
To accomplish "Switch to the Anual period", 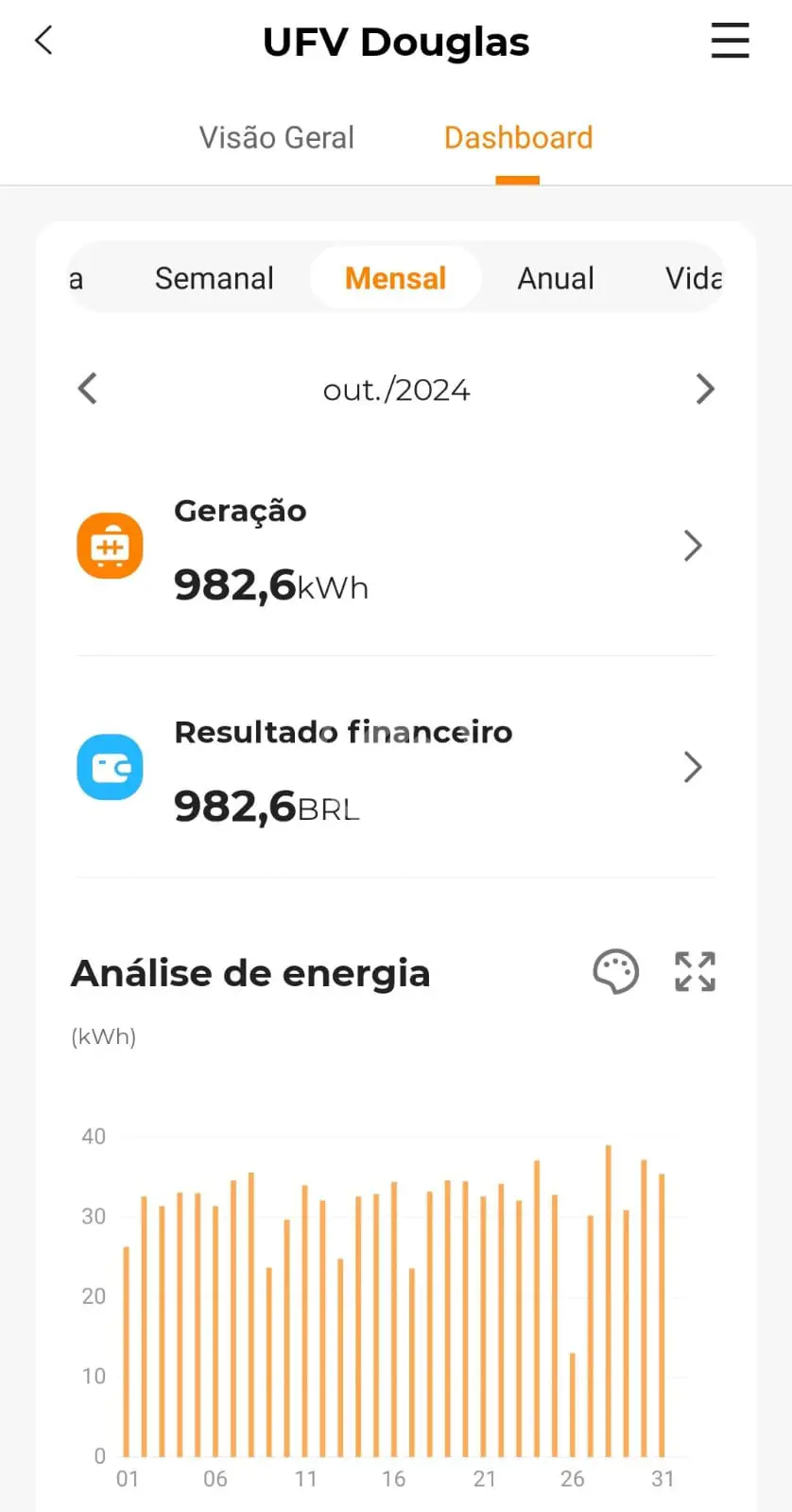I will [x=556, y=278].
